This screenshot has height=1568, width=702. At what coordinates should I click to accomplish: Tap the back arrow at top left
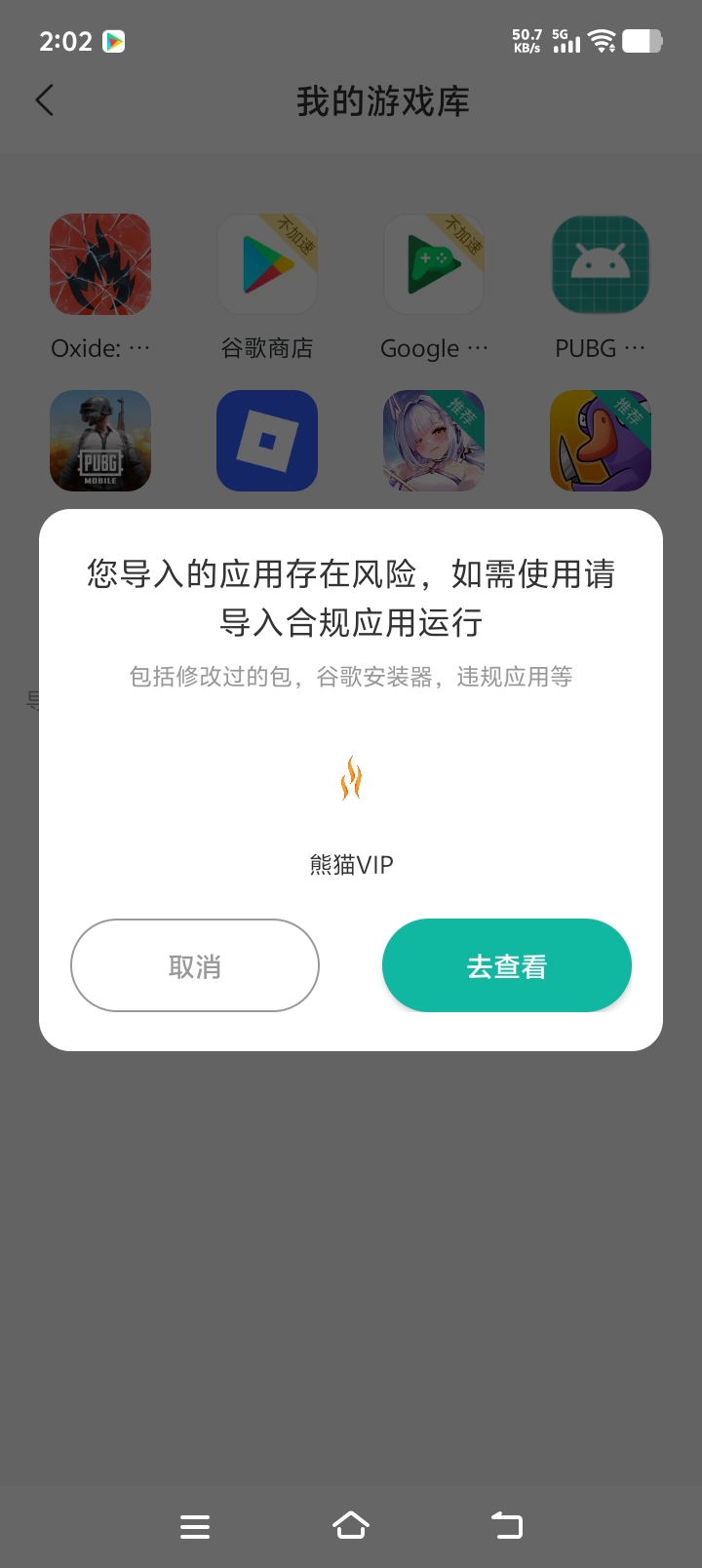pyautogui.click(x=44, y=99)
